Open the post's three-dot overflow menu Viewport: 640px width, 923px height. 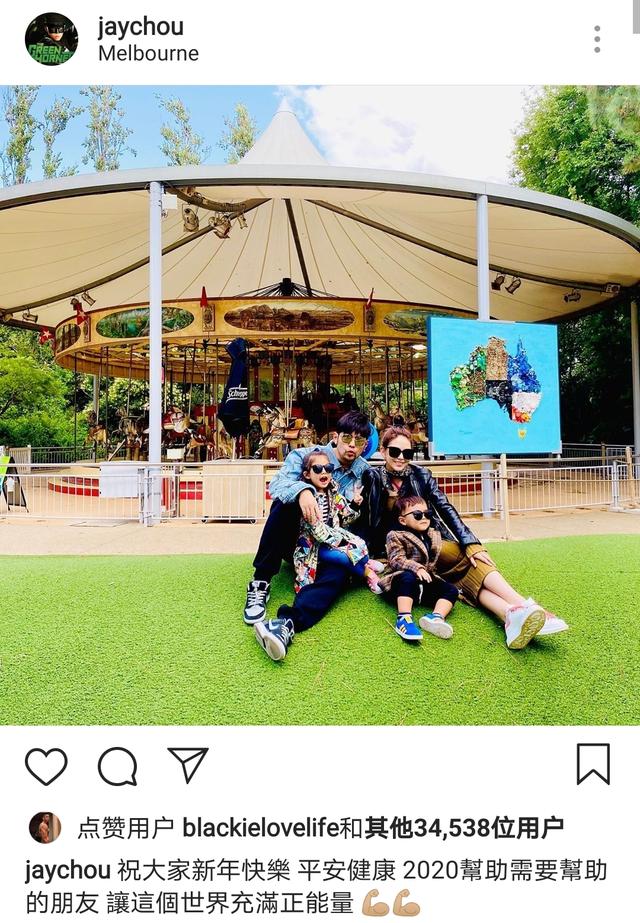coord(597,39)
